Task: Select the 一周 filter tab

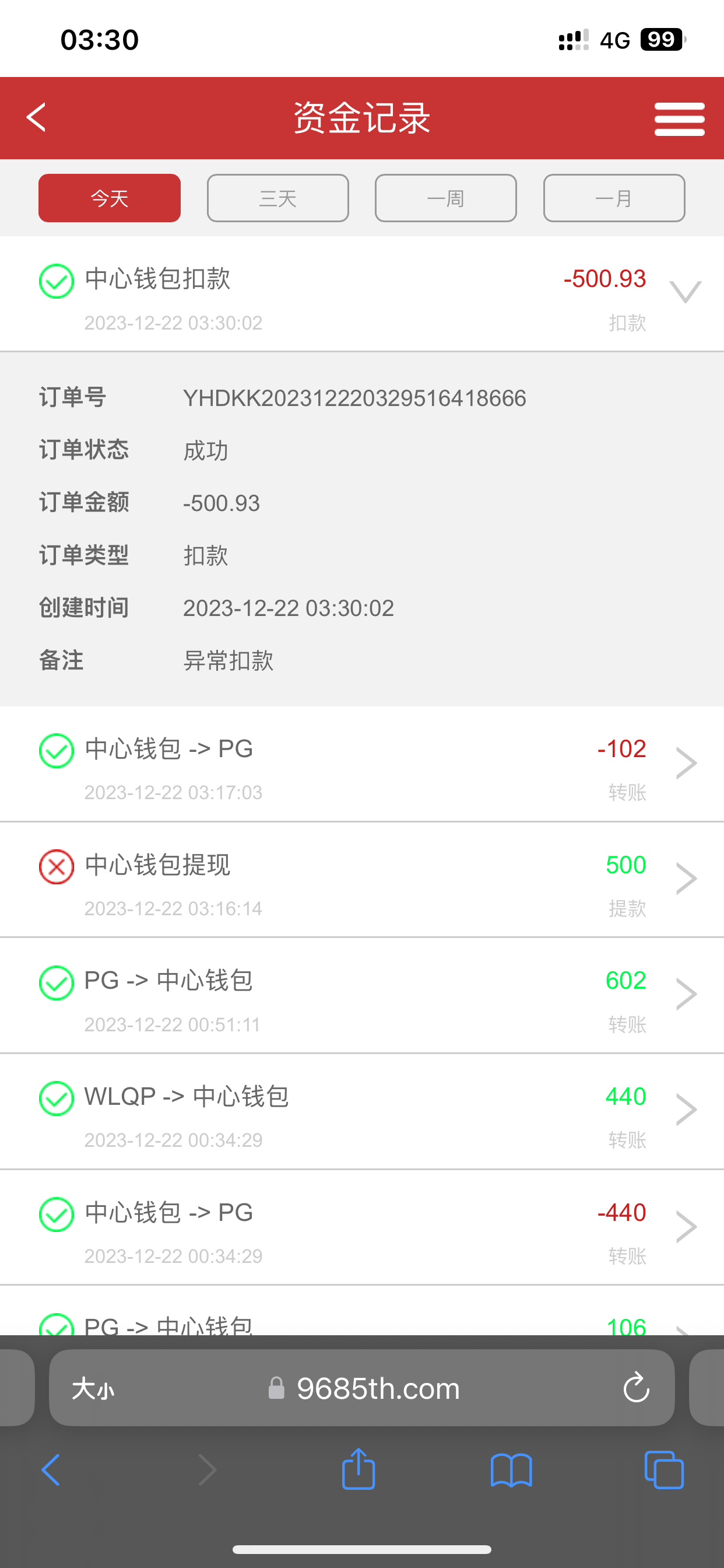Action: click(x=445, y=198)
